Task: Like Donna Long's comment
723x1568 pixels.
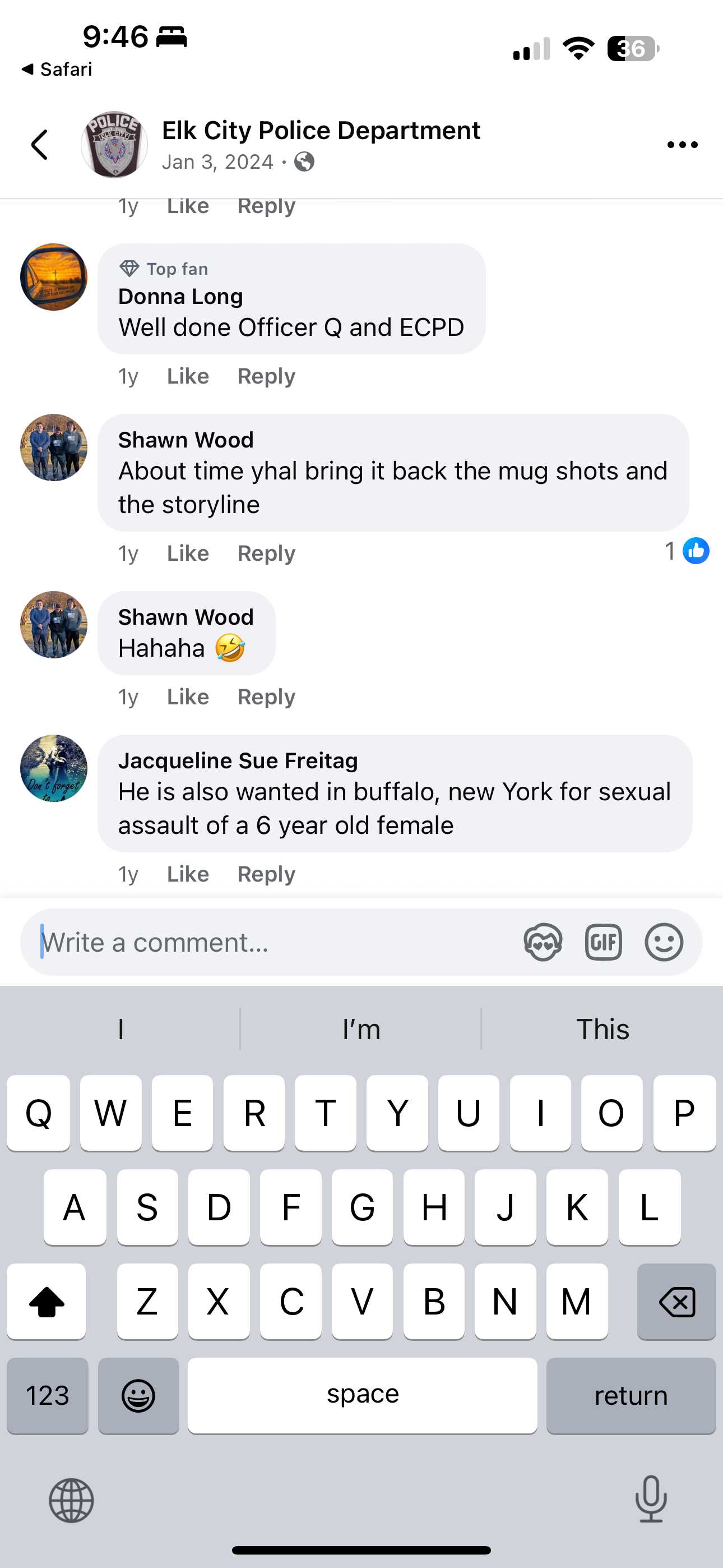Action: (187, 376)
